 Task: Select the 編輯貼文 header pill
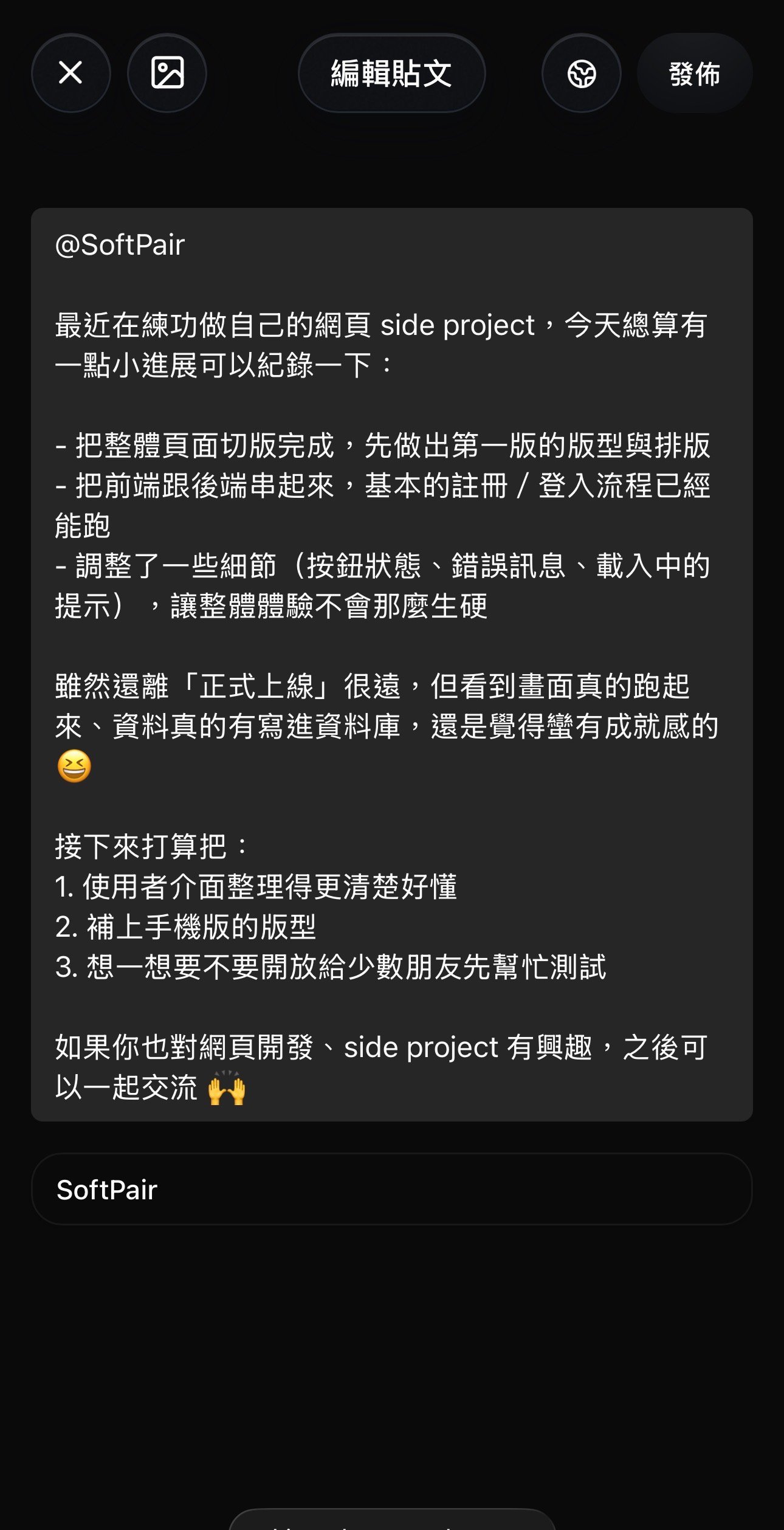pyautogui.click(x=391, y=73)
